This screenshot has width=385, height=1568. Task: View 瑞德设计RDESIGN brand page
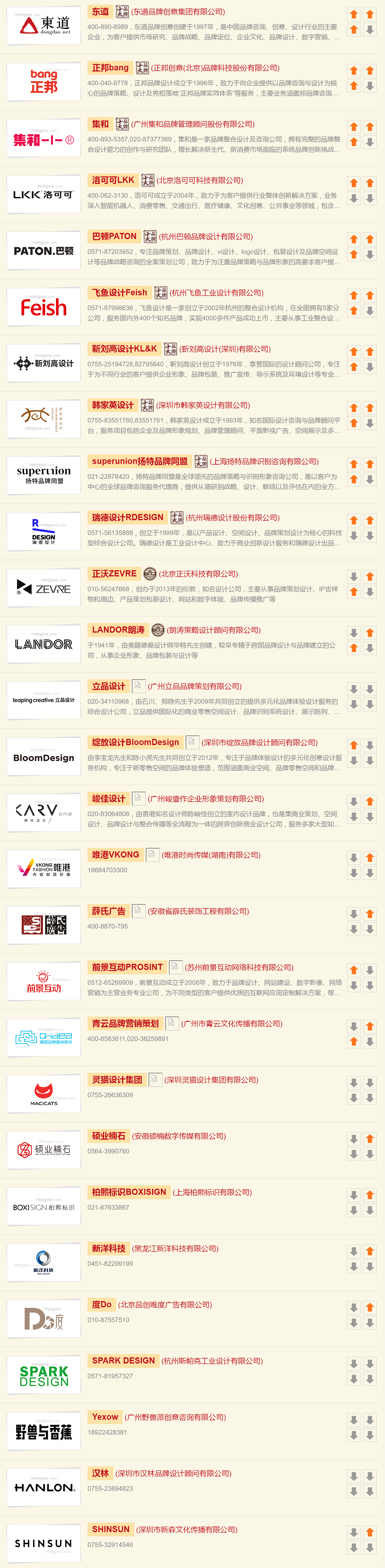127,517
